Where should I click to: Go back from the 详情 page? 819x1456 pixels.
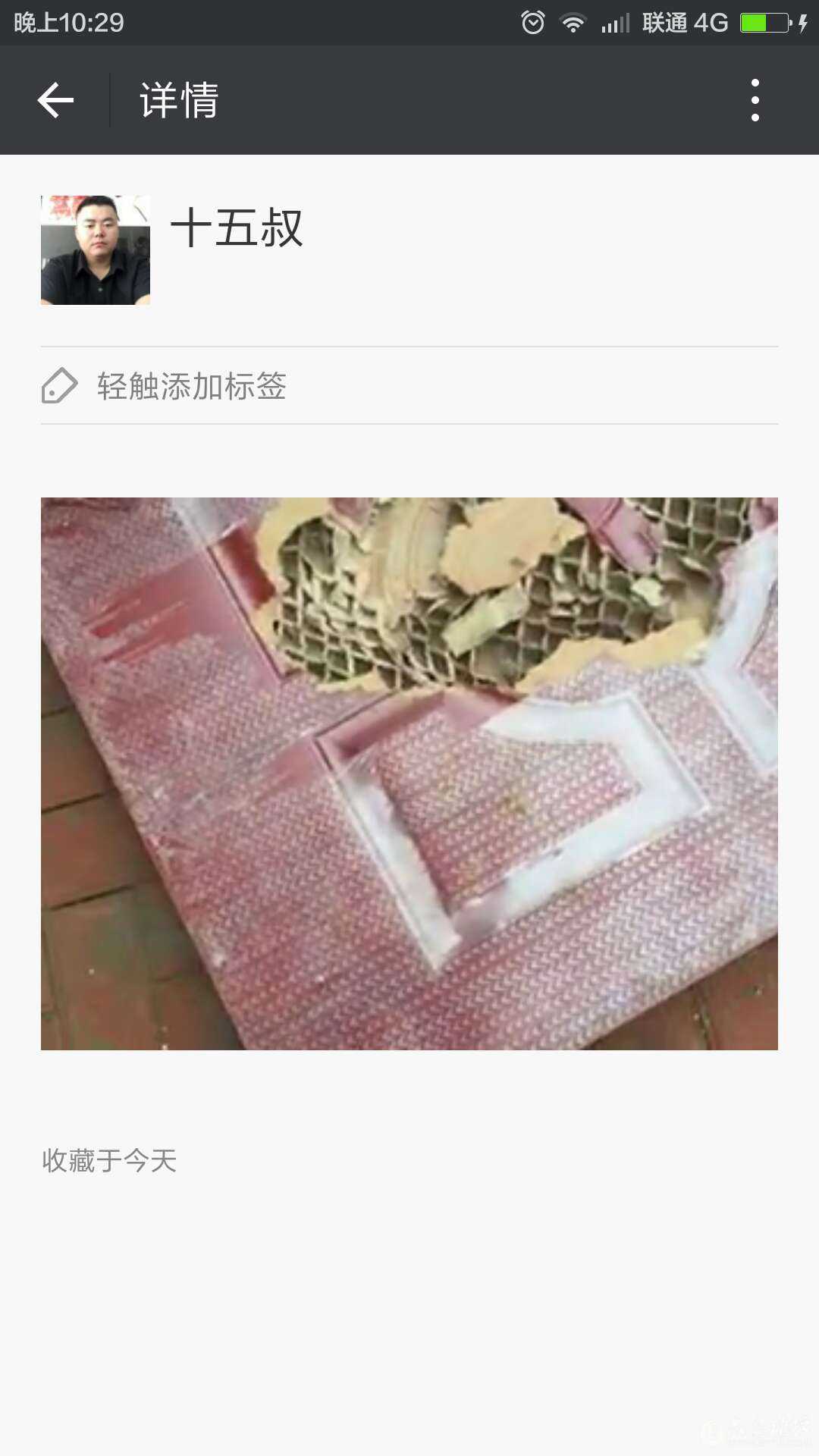(x=55, y=100)
